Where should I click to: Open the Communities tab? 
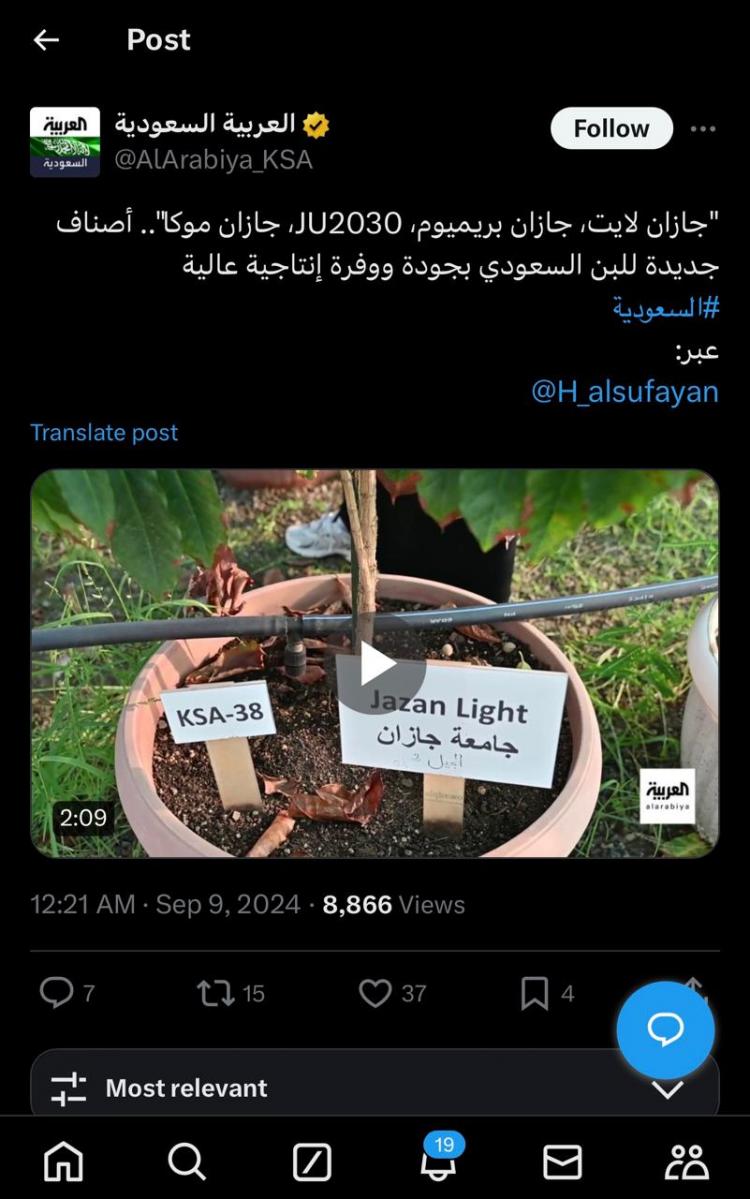(687, 1162)
